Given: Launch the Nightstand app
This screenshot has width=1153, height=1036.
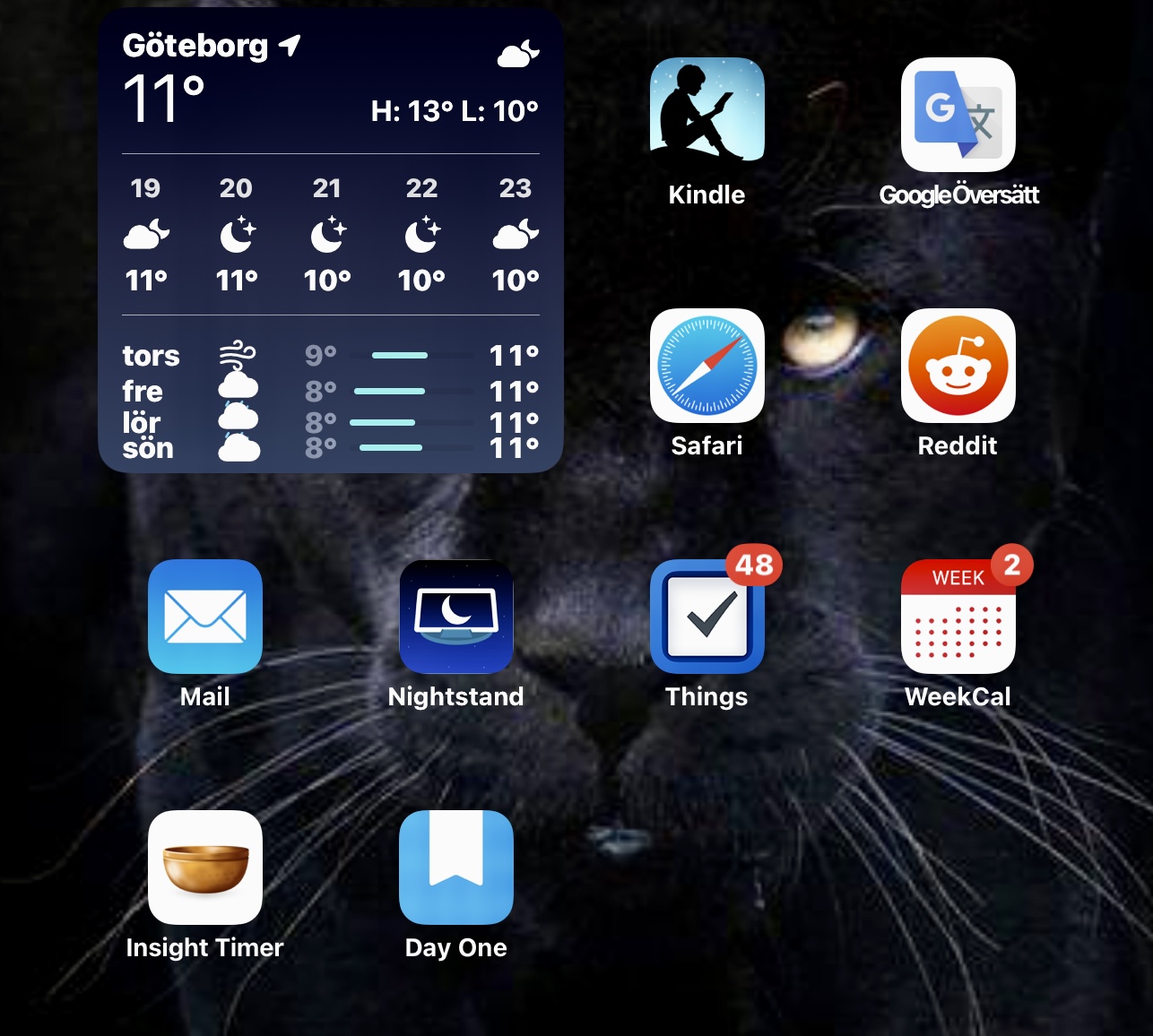Looking at the screenshot, I should [455, 617].
